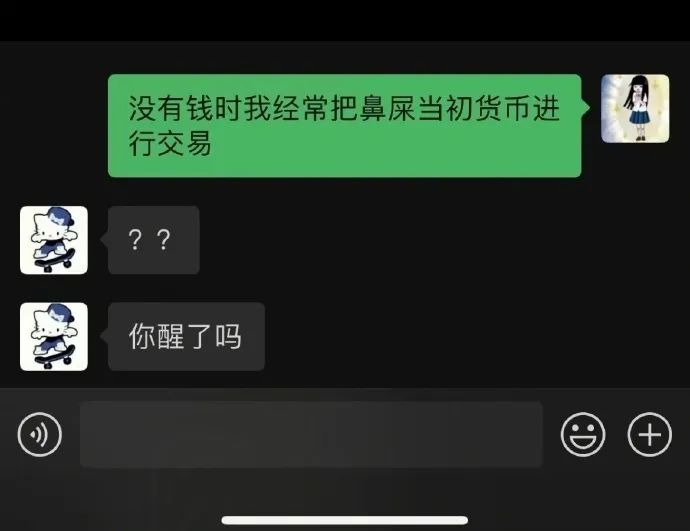Image resolution: width=690 pixels, height=531 pixels.
Task: Open the plus attachments menu
Action: (649, 435)
